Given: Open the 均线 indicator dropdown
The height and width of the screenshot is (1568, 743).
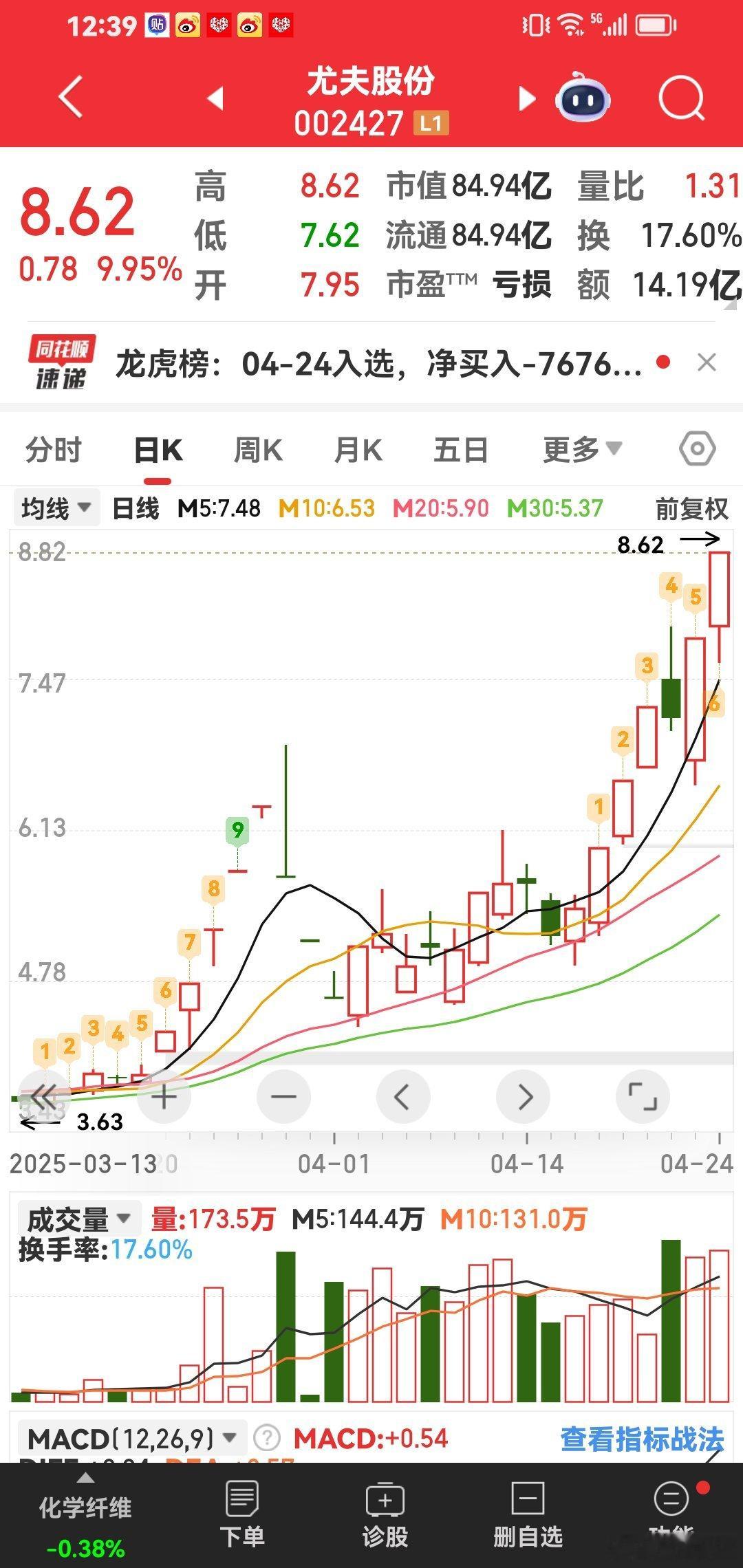Looking at the screenshot, I should pos(56,509).
